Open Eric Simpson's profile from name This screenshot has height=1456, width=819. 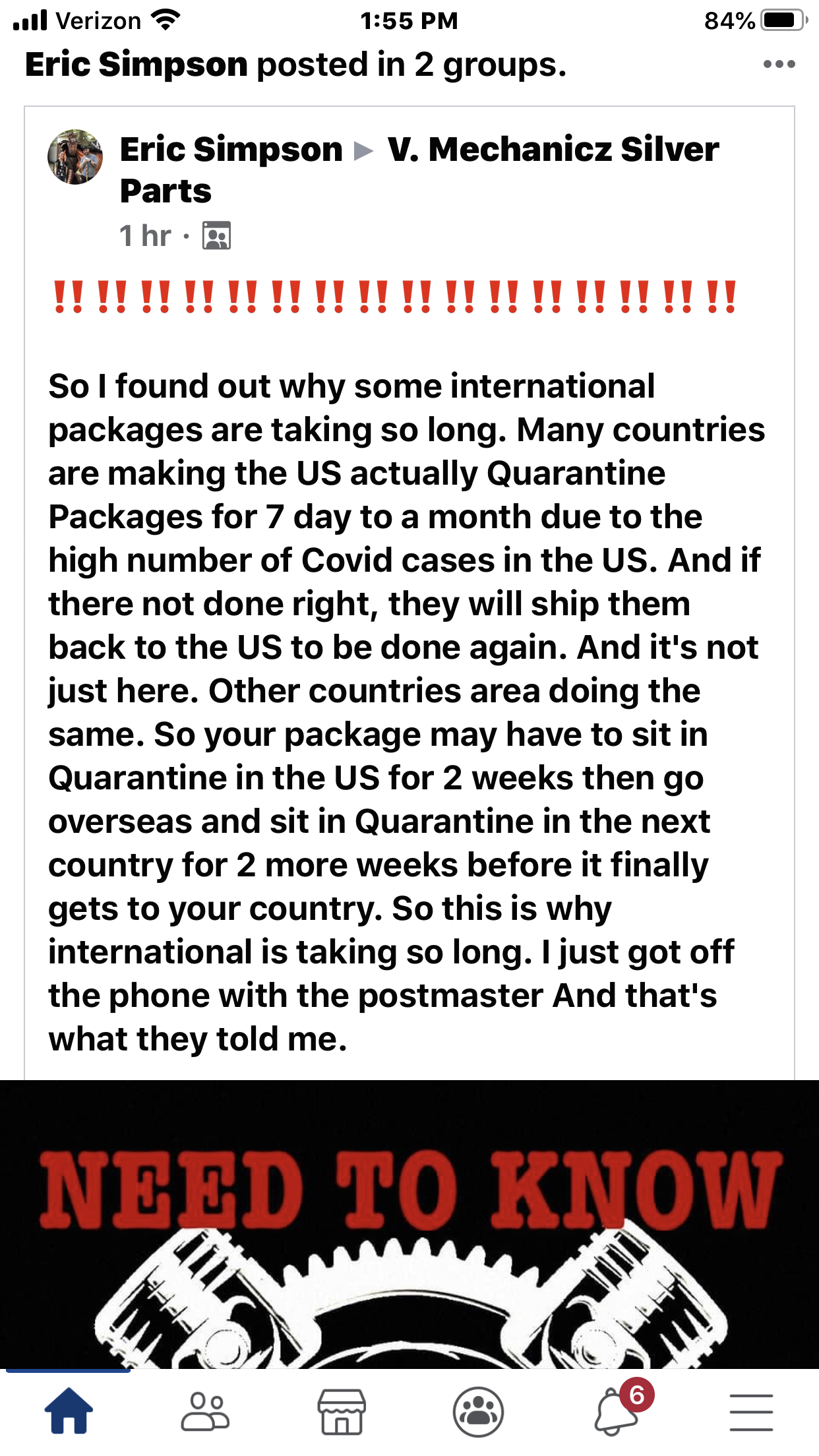coord(231,149)
